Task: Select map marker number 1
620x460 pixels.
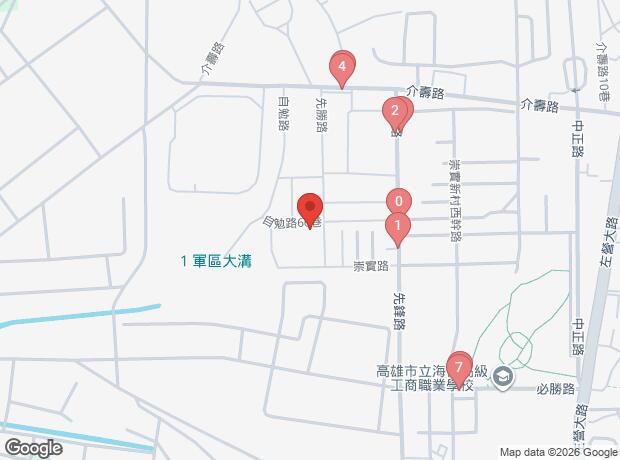Action: pos(398,227)
